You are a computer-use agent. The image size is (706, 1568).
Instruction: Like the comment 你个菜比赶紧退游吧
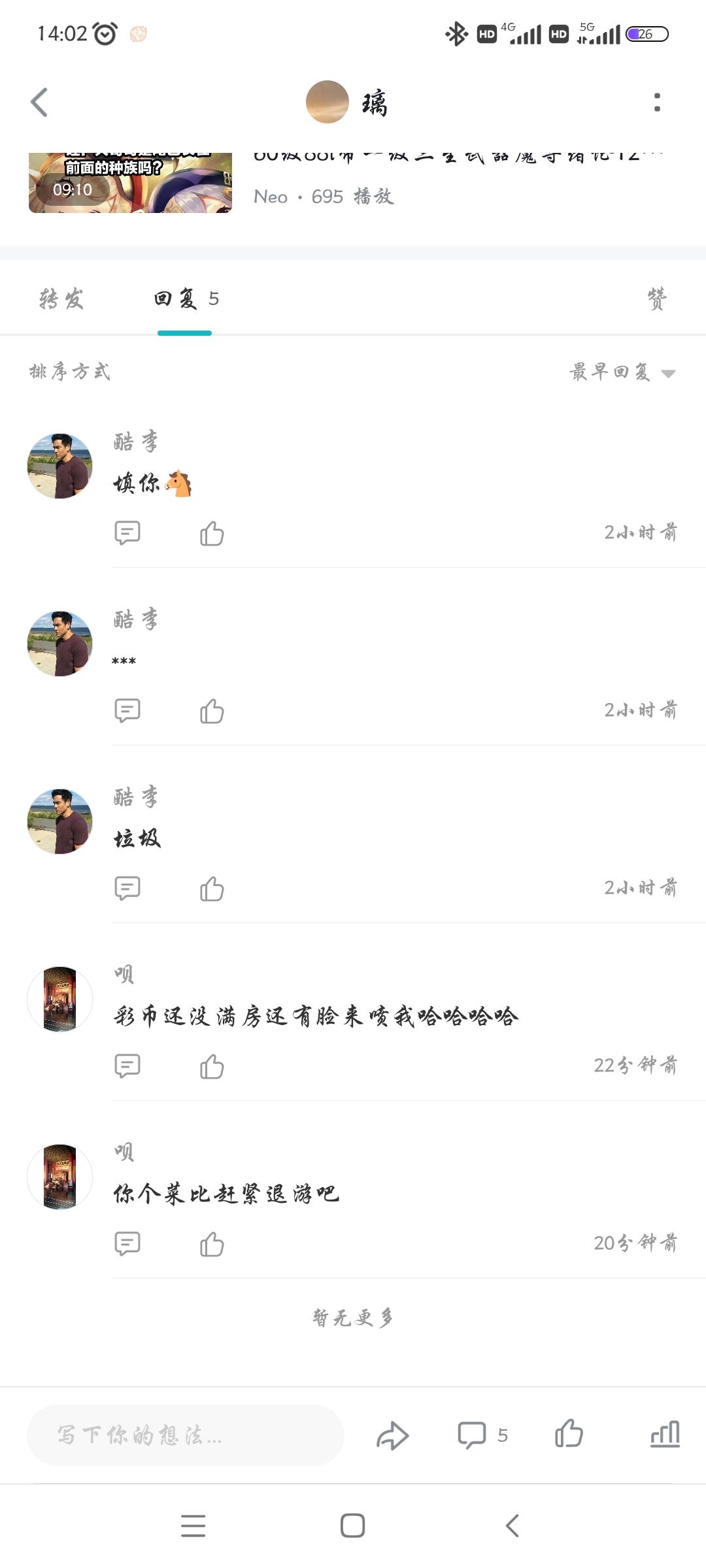coord(212,1245)
